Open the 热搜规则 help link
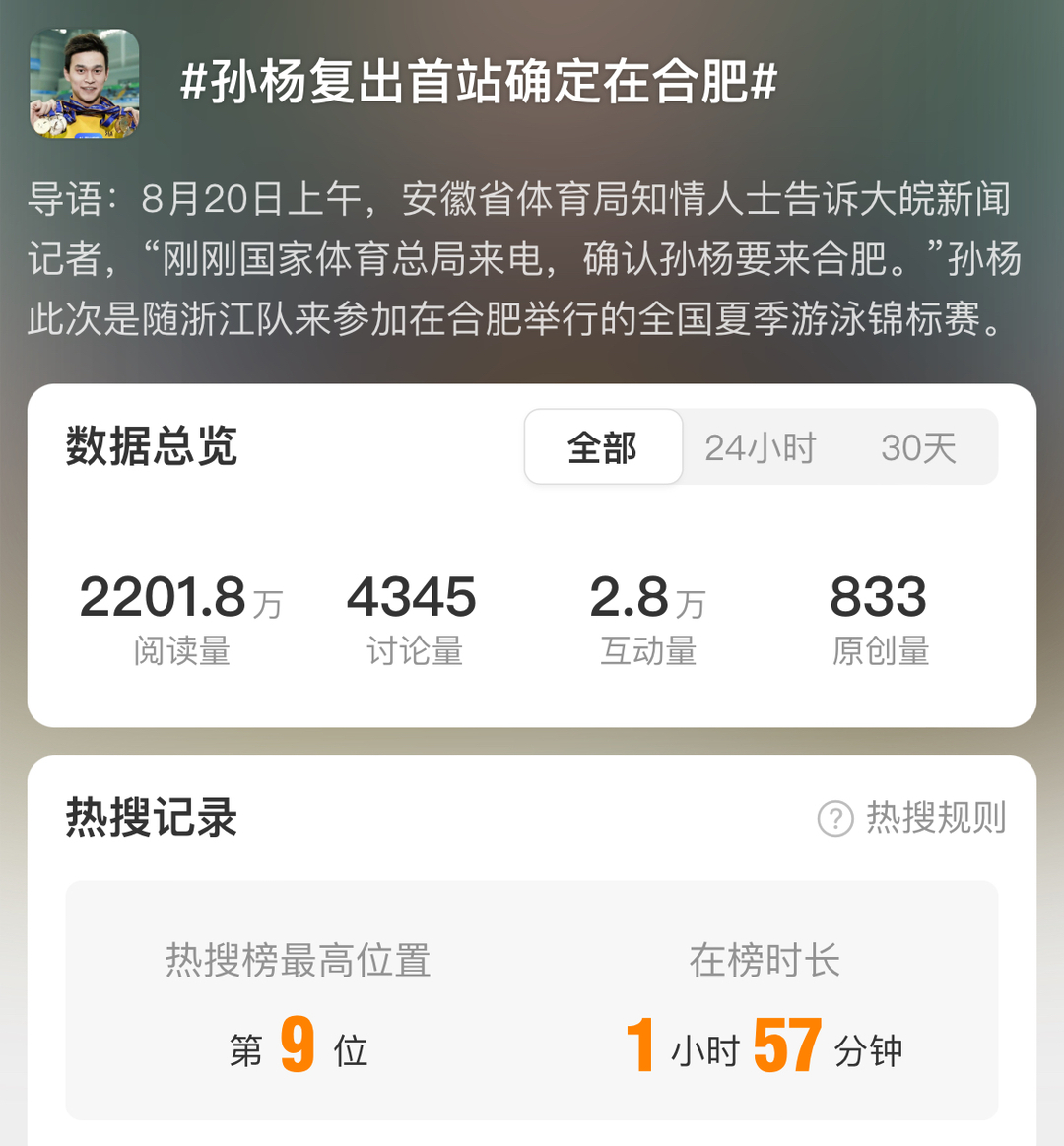The width and height of the screenshot is (1064, 1146). coord(912,818)
